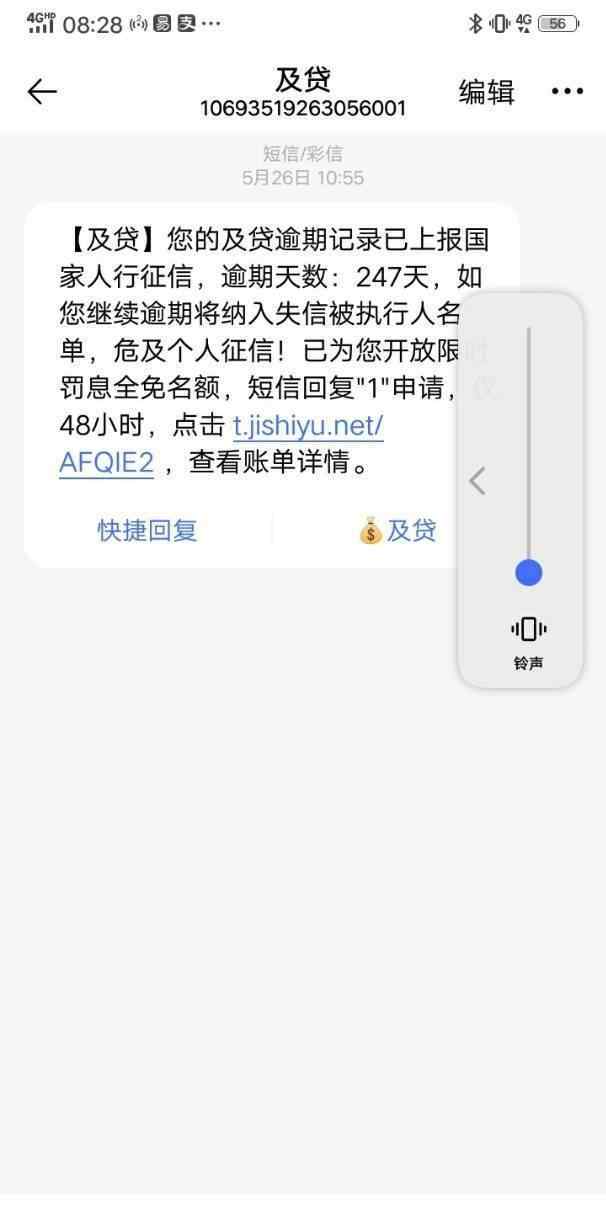This screenshot has height=1215, width=606.
Task: Open the t.jishiyu.net link in the message
Action: coord(307,426)
